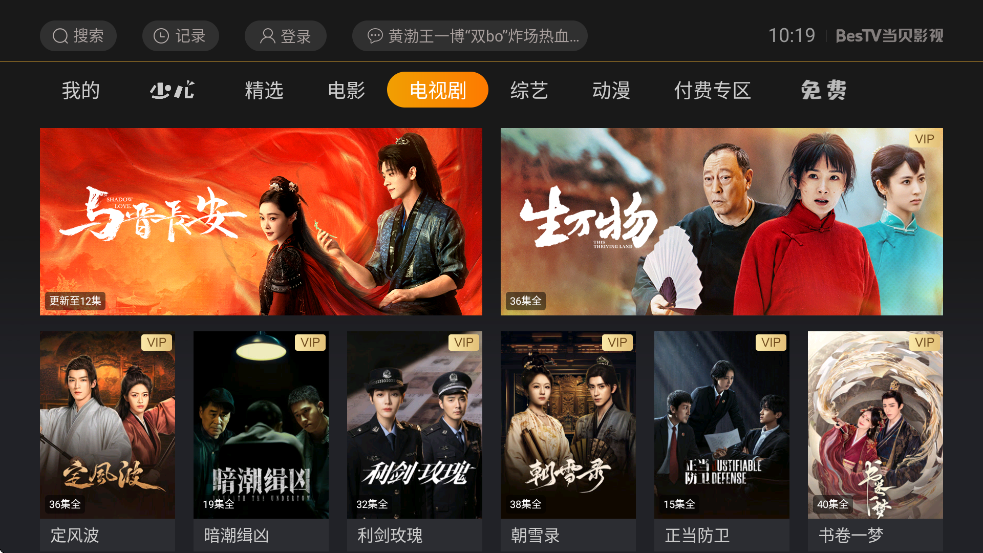This screenshot has width=983, height=553.
Task: Open the 黄渤王一博 trending news chip
Action: [x=470, y=36]
